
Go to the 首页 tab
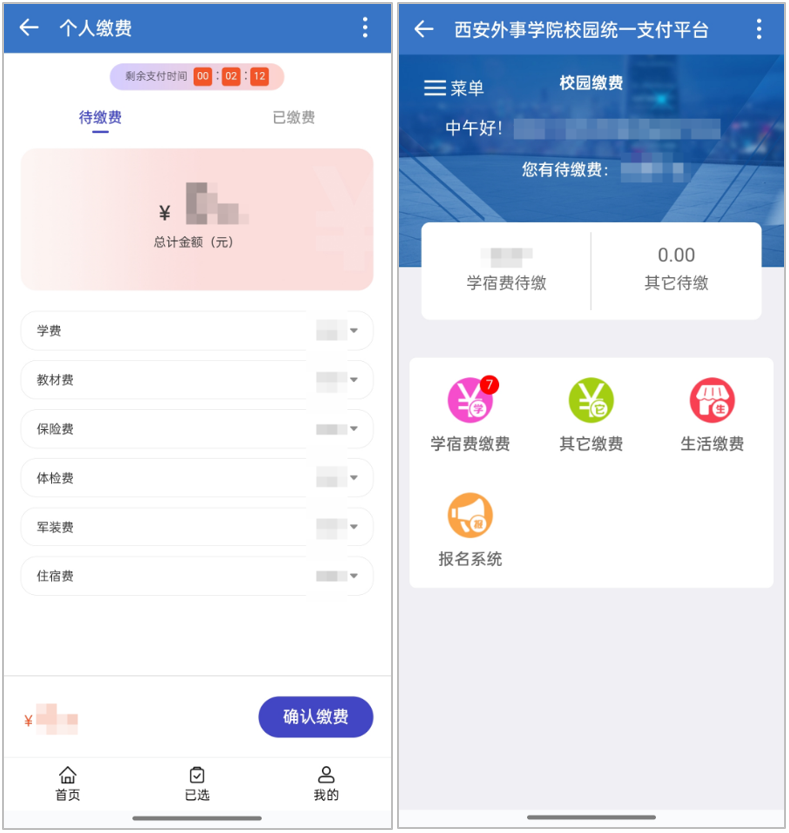point(68,784)
